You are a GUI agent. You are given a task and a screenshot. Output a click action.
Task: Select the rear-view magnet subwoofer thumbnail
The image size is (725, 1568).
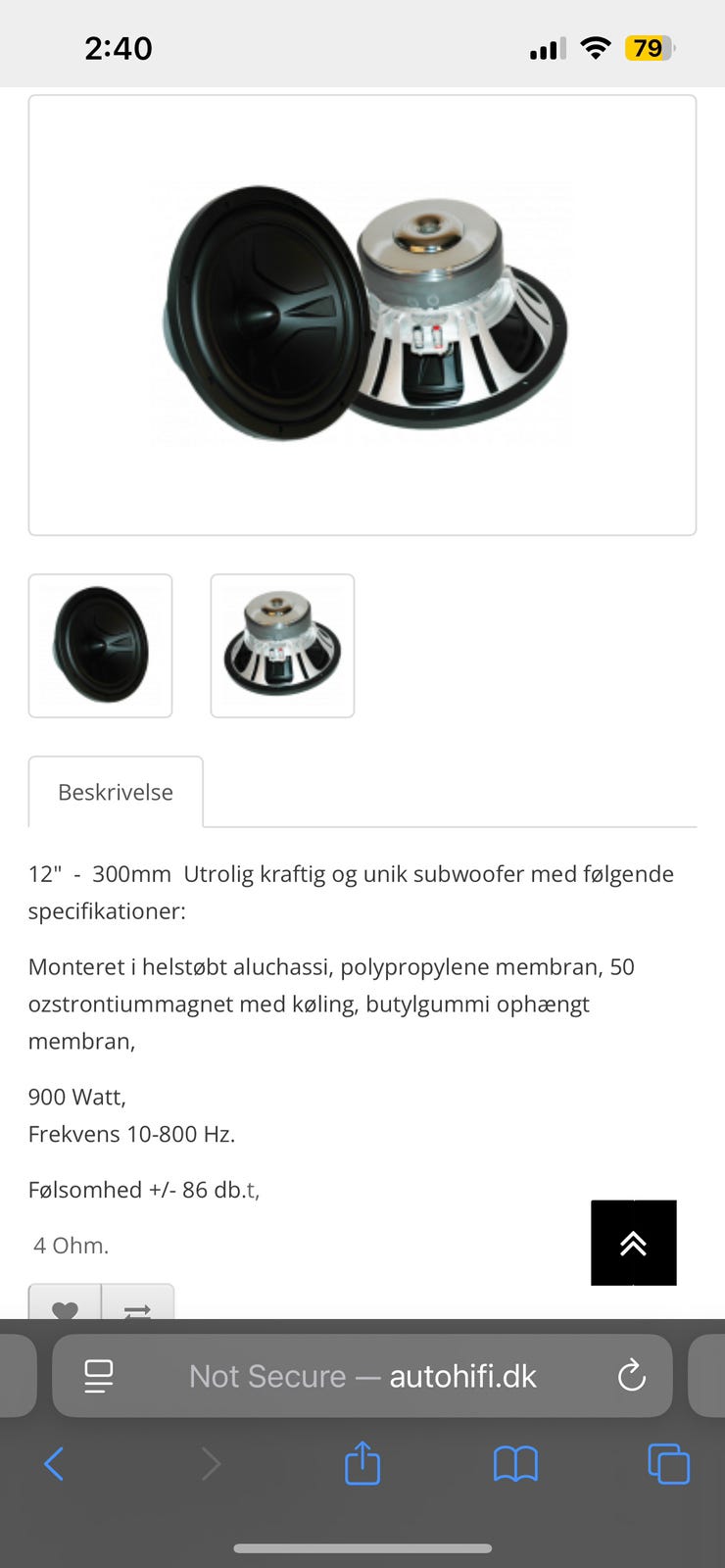[x=282, y=645]
